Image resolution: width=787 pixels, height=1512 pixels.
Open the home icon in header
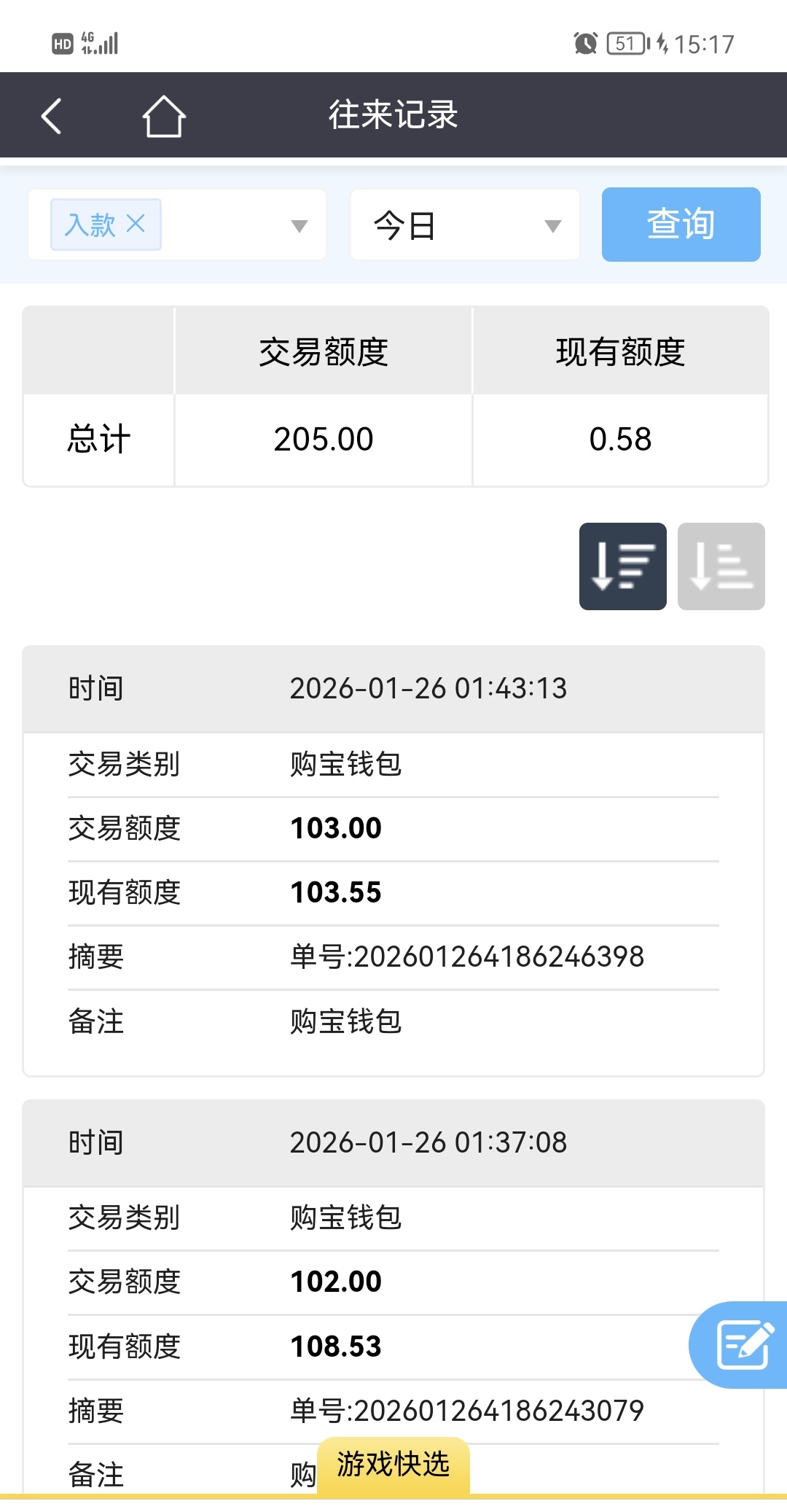tap(163, 117)
